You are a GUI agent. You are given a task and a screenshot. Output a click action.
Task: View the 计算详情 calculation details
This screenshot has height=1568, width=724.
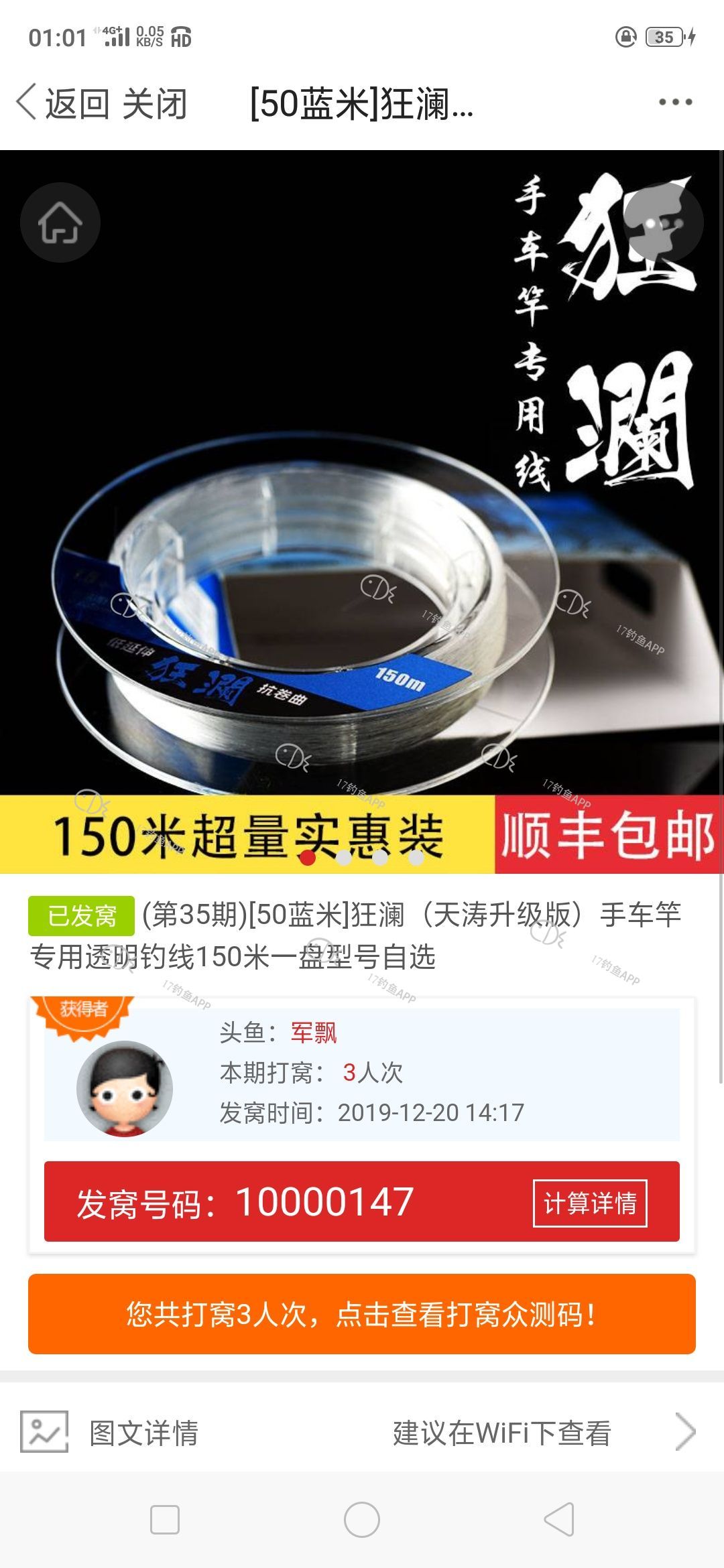click(x=590, y=1203)
